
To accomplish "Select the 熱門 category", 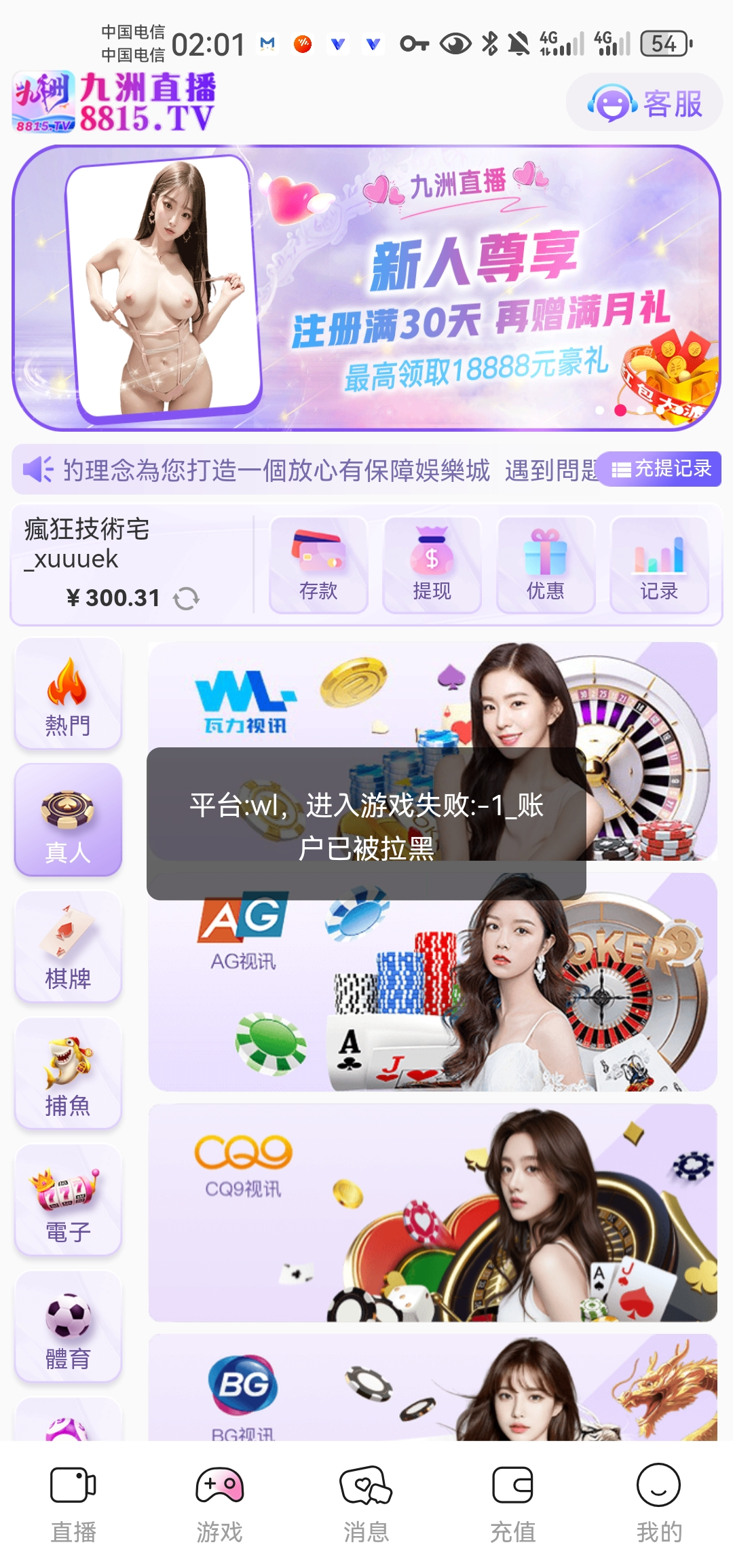I will [x=68, y=693].
